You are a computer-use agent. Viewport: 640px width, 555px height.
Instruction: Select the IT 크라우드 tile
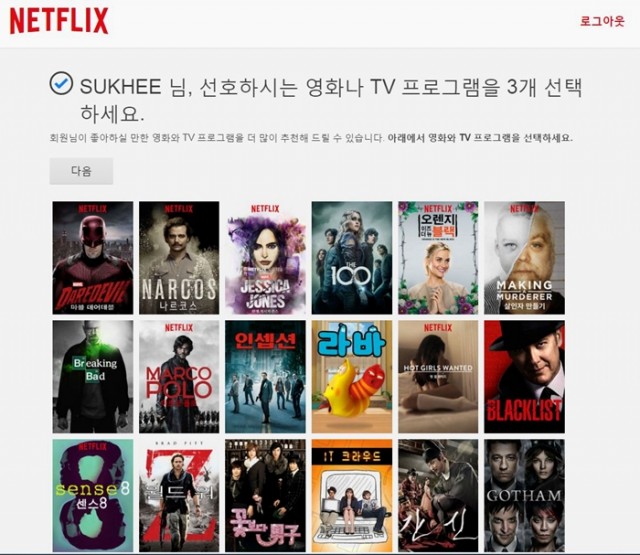(x=351, y=495)
